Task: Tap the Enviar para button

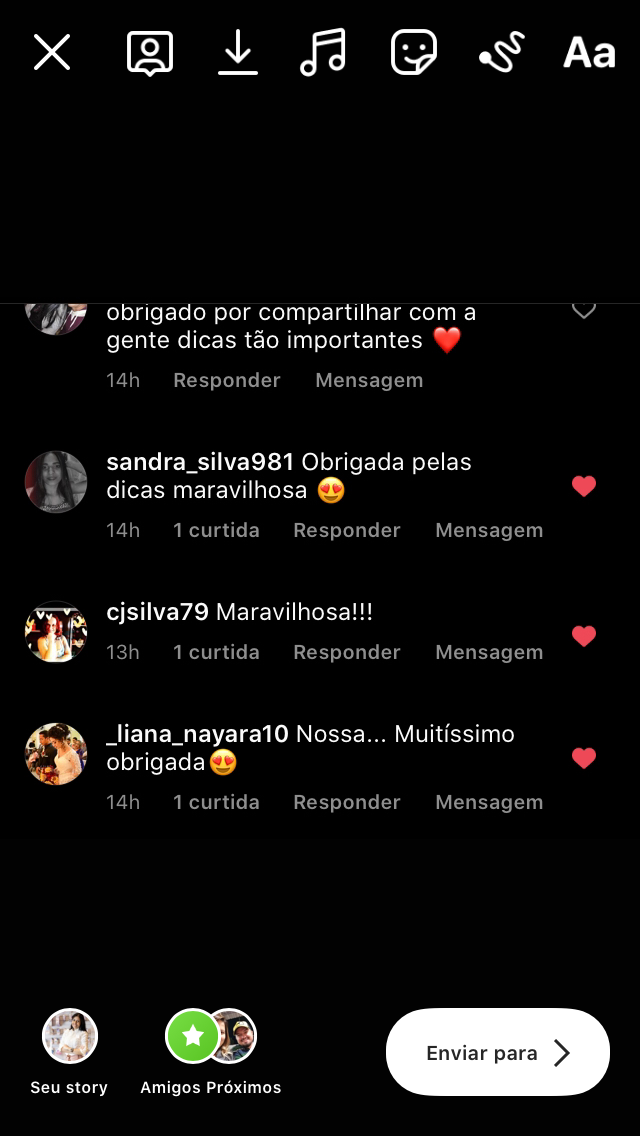Action: pos(497,1052)
